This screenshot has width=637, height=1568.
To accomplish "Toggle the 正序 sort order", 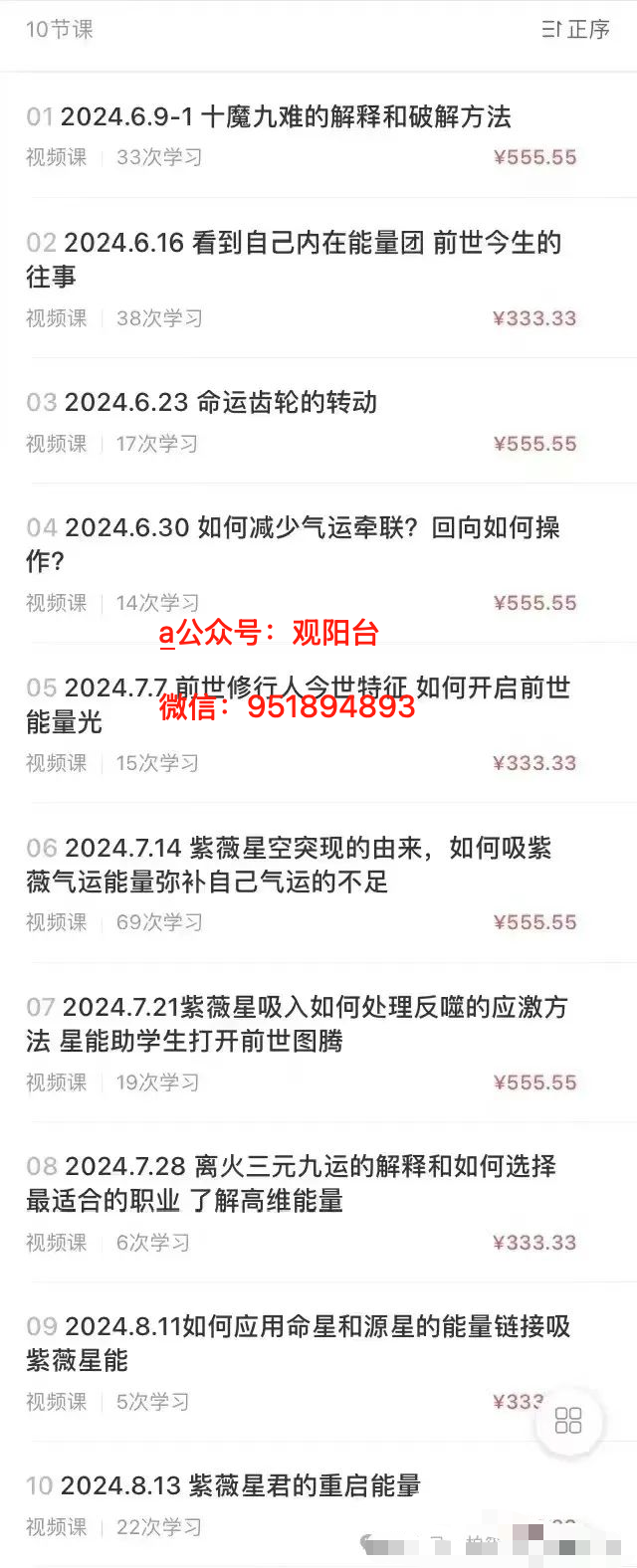I will click(575, 30).
